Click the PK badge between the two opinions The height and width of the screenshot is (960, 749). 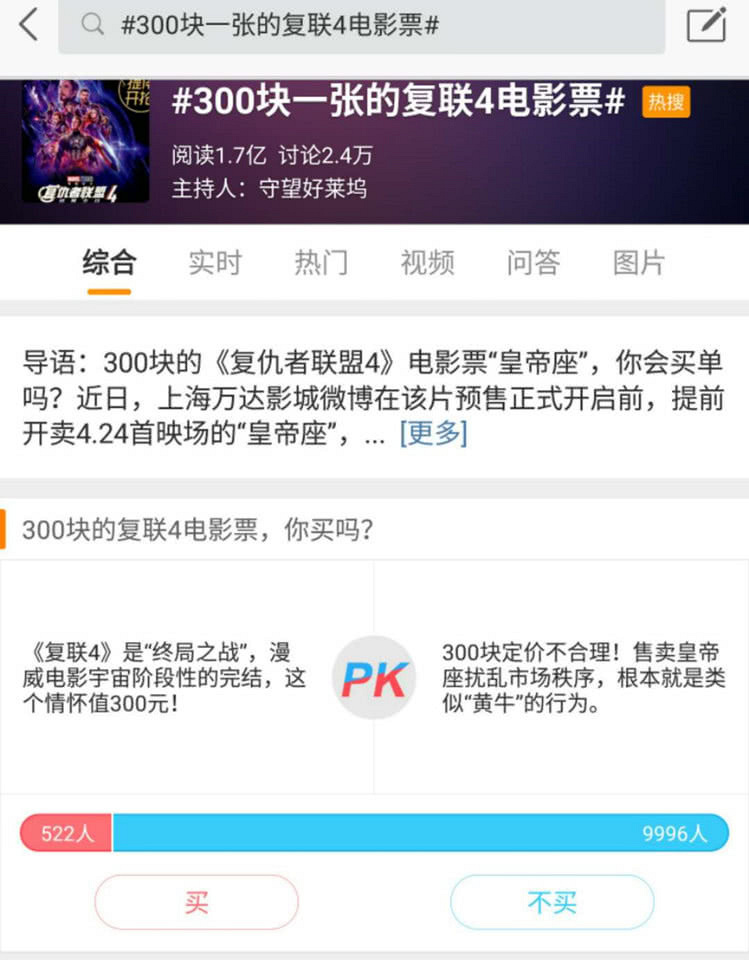point(373,677)
